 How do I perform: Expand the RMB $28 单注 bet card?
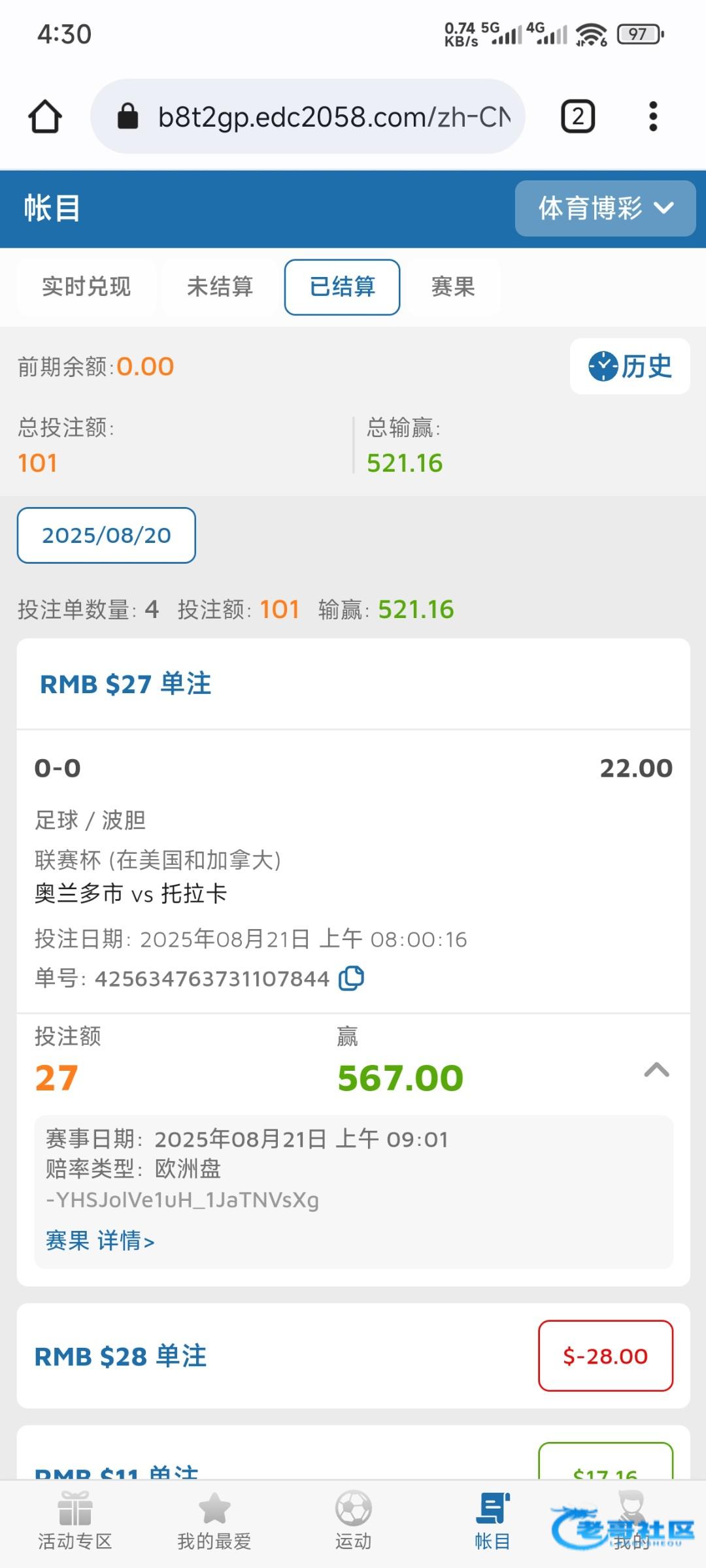pyautogui.click(x=353, y=1356)
